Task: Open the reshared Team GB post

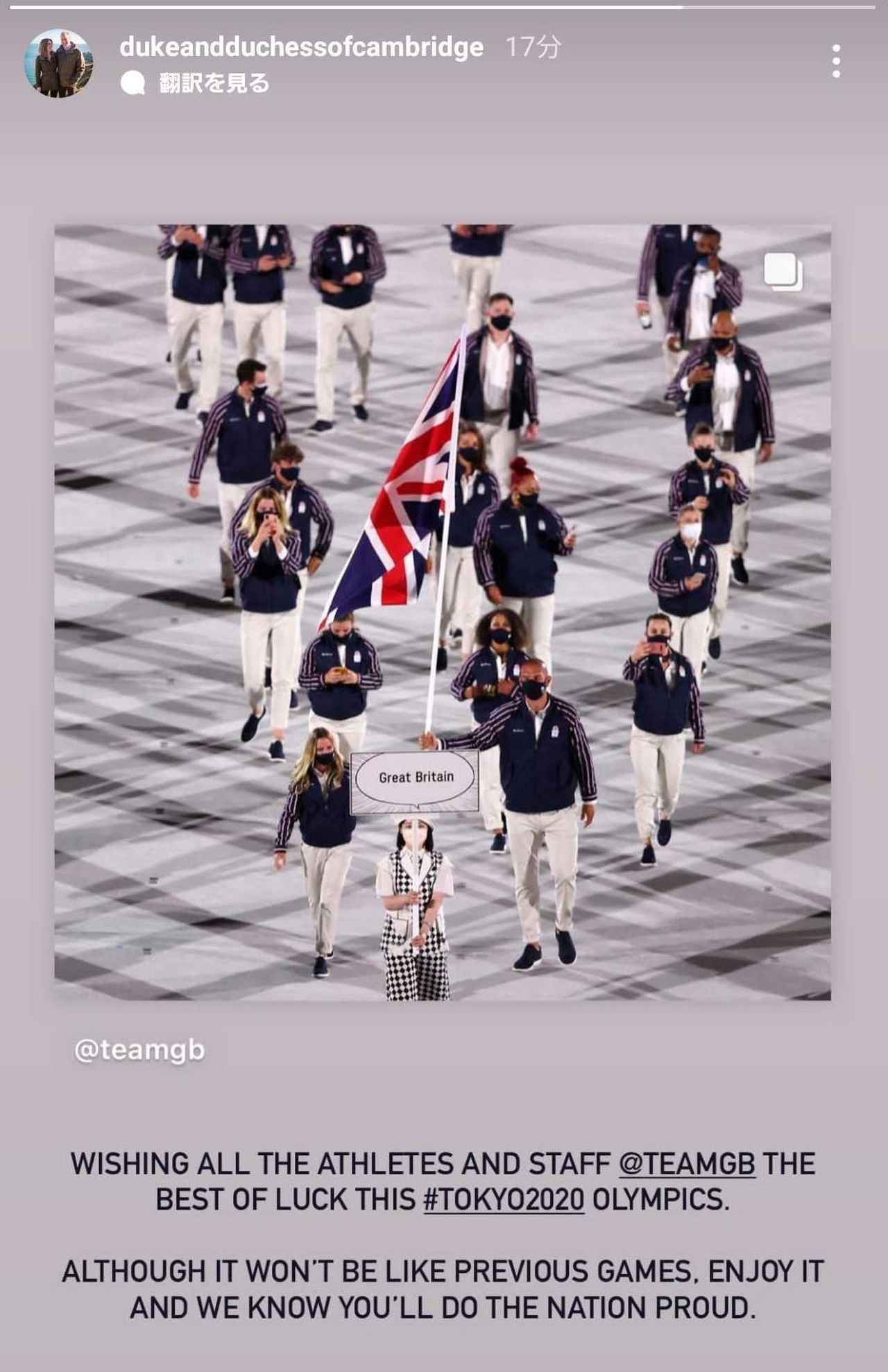Action: [x=443, y=612]
